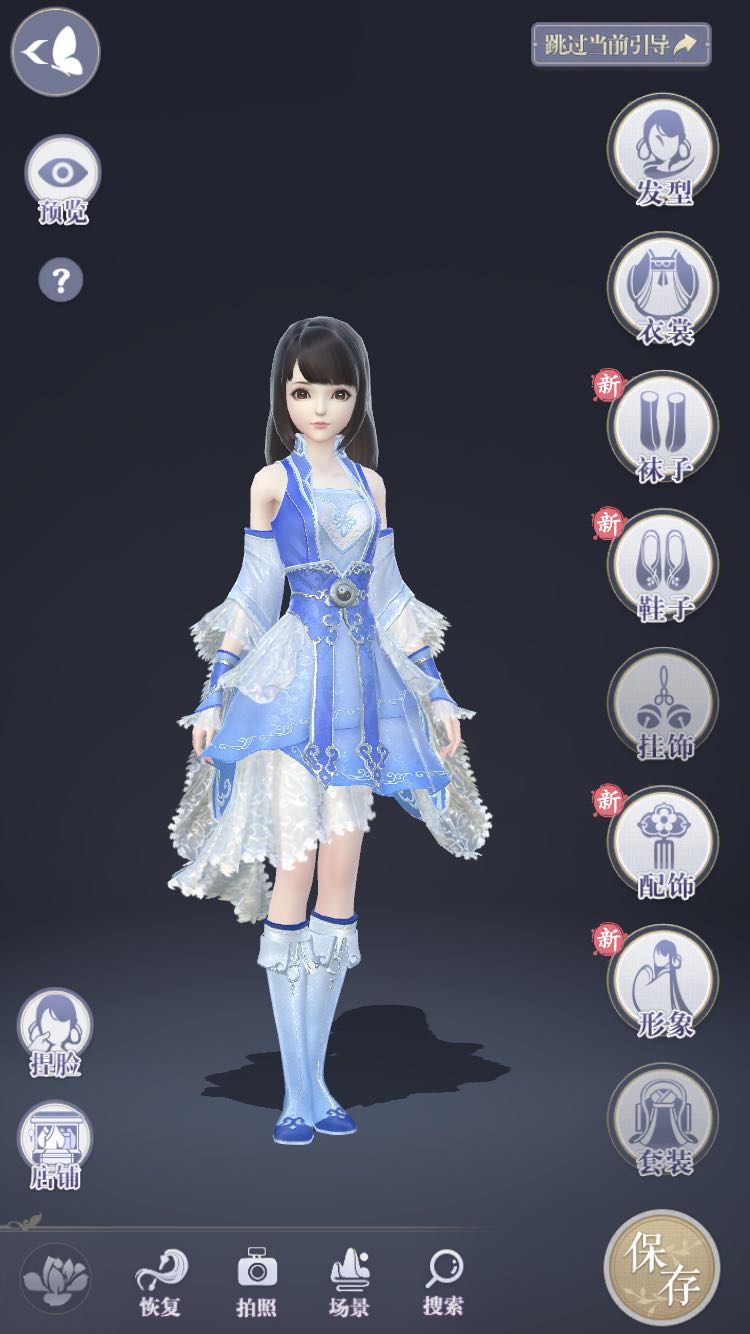This screenshot has width=750, height=1334.
Task: Open the socks (袜子) category
Action: pyautogui.click(x=662, y=427)
